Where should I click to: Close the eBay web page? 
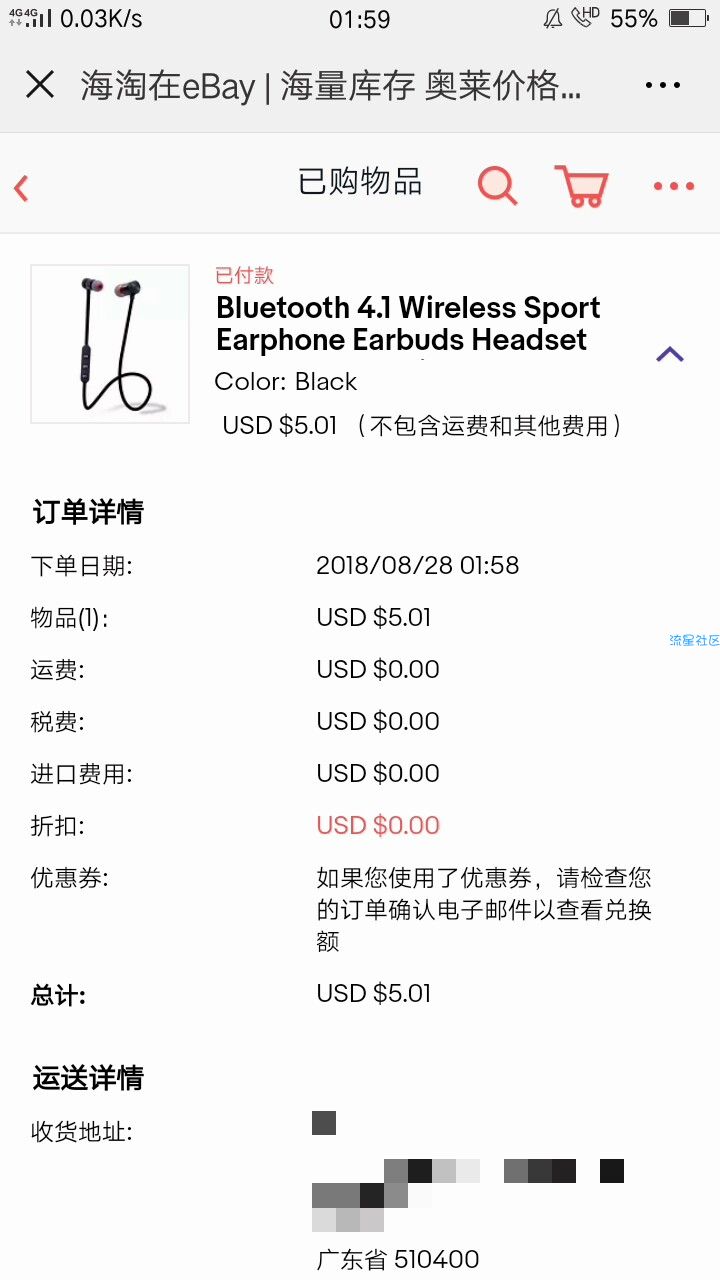pos(40,85)
